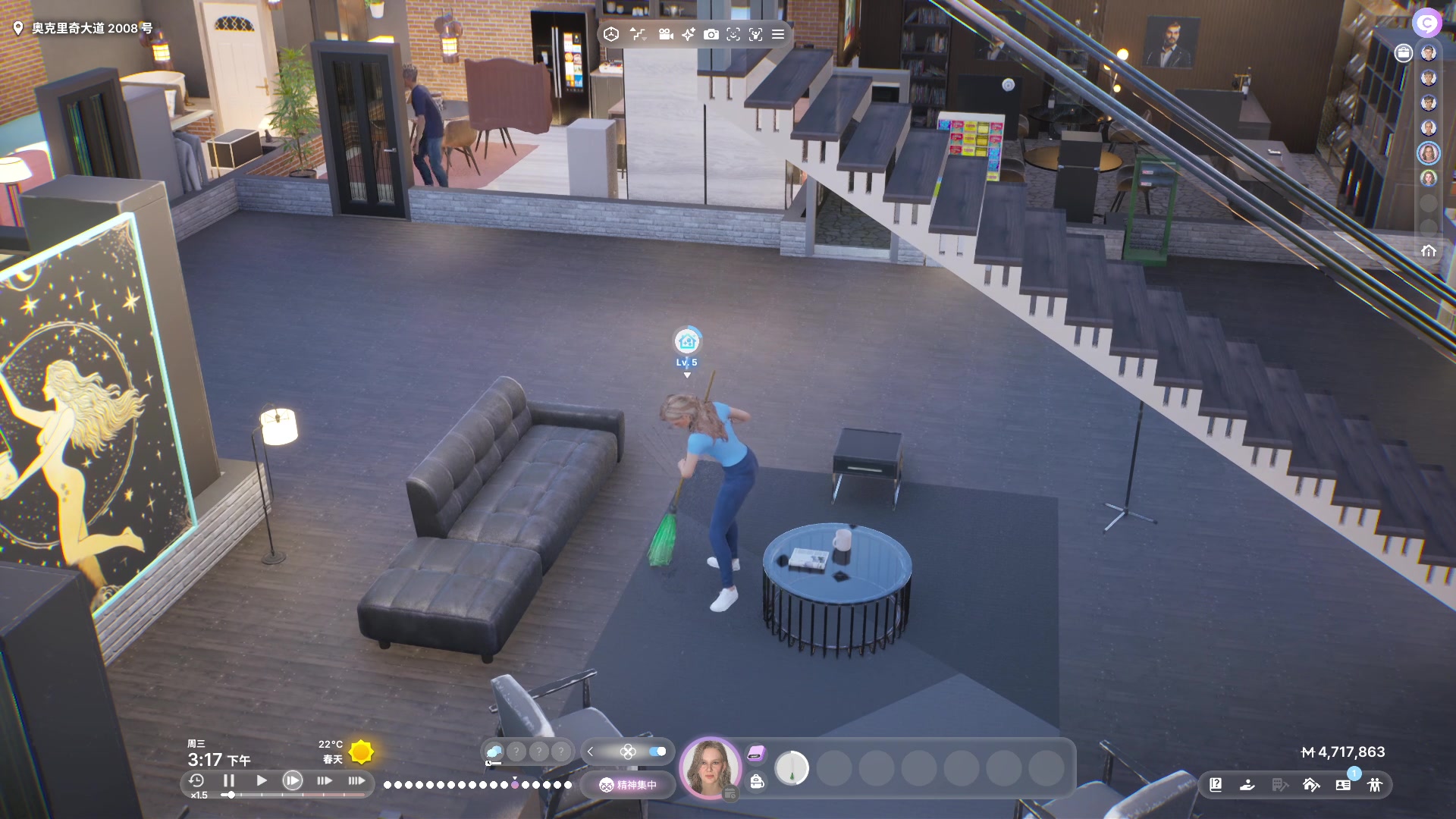The image size is (1456, 819).
Task: Rewind time with the clock-arrow icon
Action: point(196,780)
